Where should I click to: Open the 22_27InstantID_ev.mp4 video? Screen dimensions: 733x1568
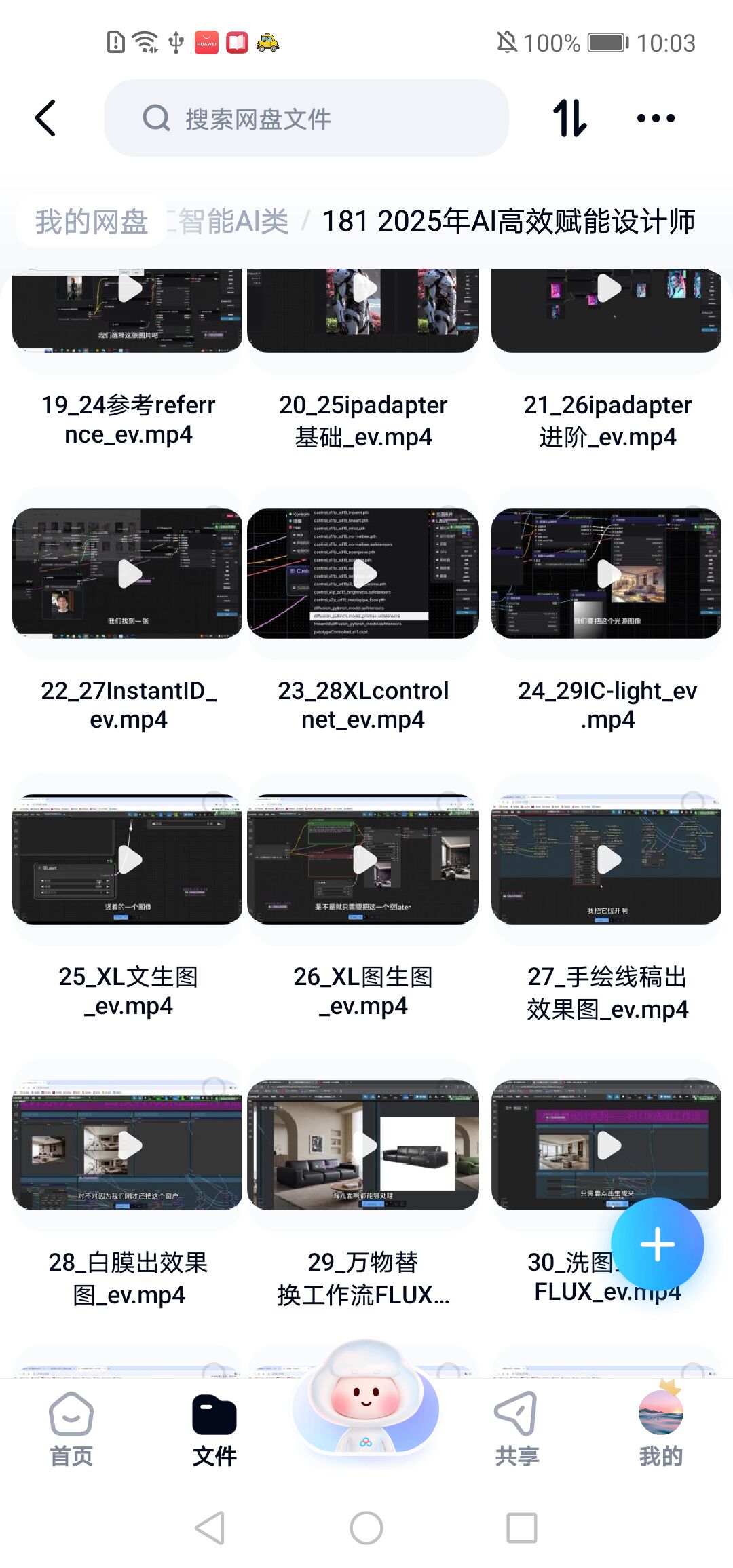tap(128, 574)
